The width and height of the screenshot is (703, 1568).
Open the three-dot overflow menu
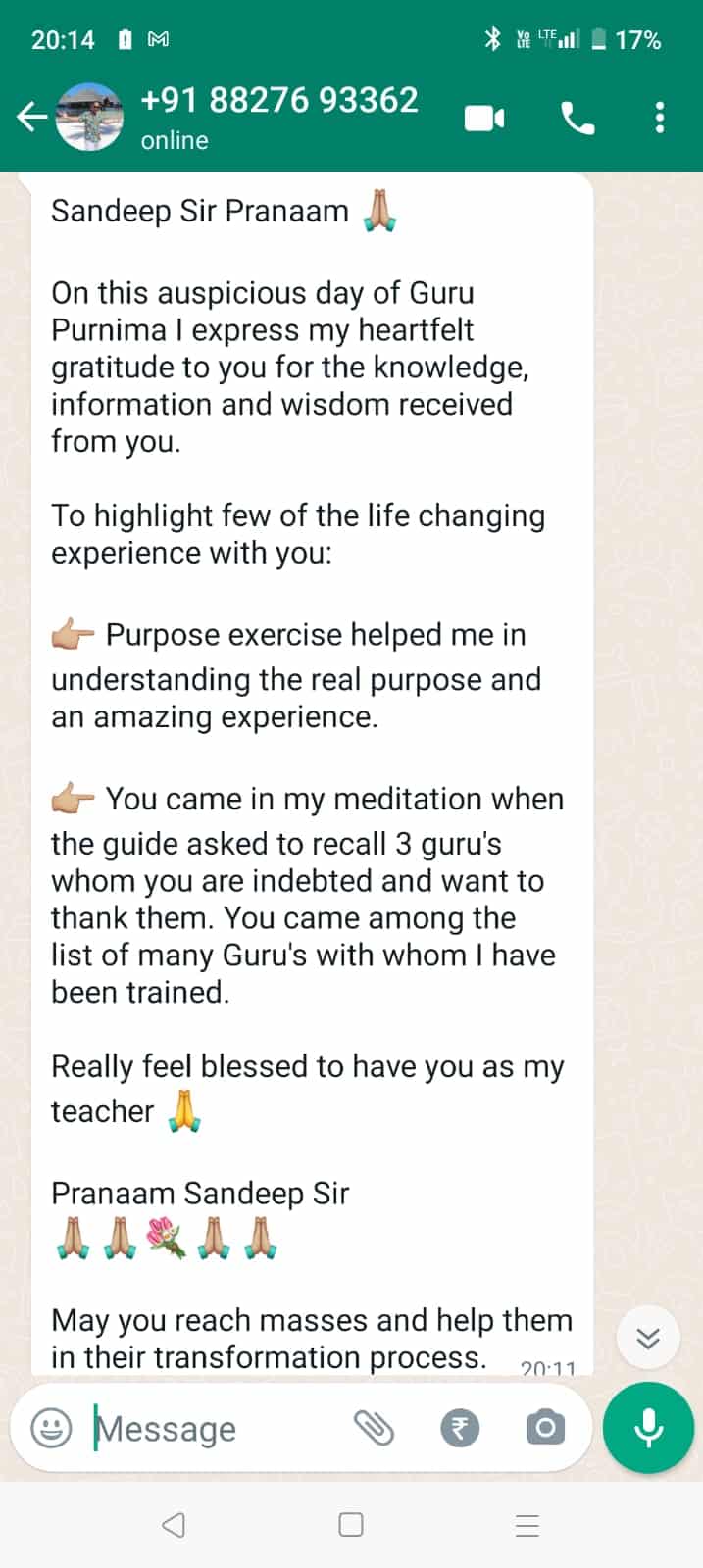tap(660, 118)
